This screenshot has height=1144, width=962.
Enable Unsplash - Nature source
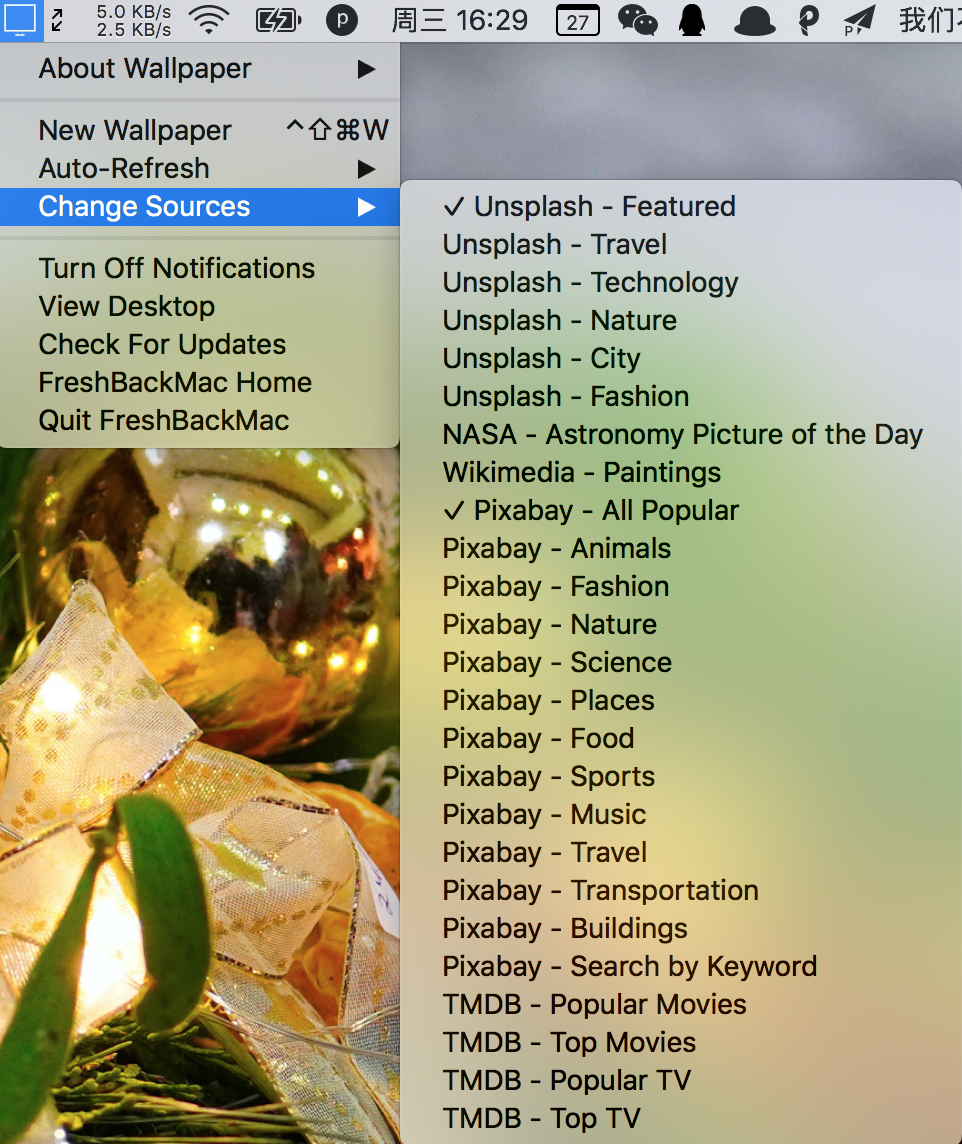point(560,321)
